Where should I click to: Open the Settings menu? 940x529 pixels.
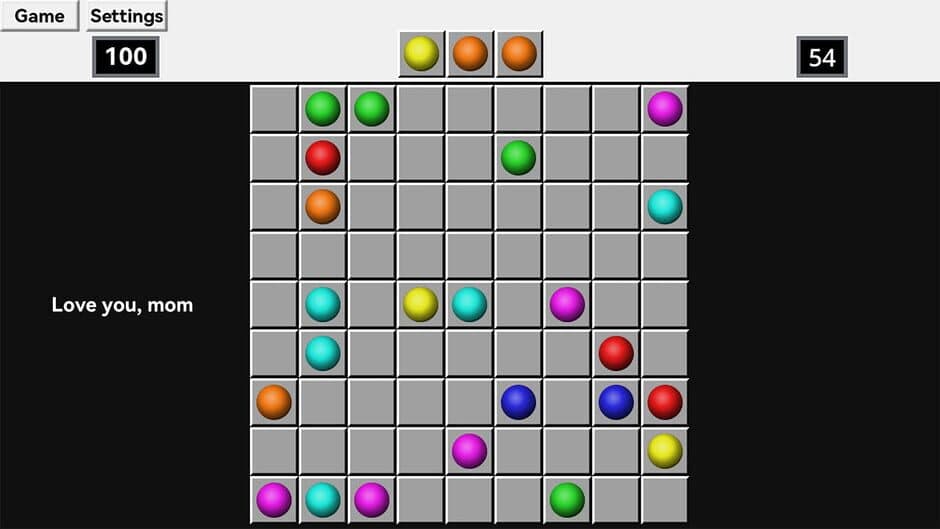pyautogui.click(x=126, y=16)
